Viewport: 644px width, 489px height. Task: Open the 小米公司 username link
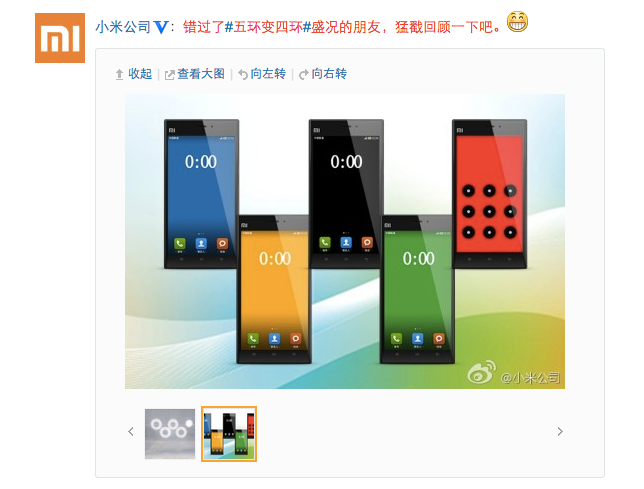click(x=122, y=26)
